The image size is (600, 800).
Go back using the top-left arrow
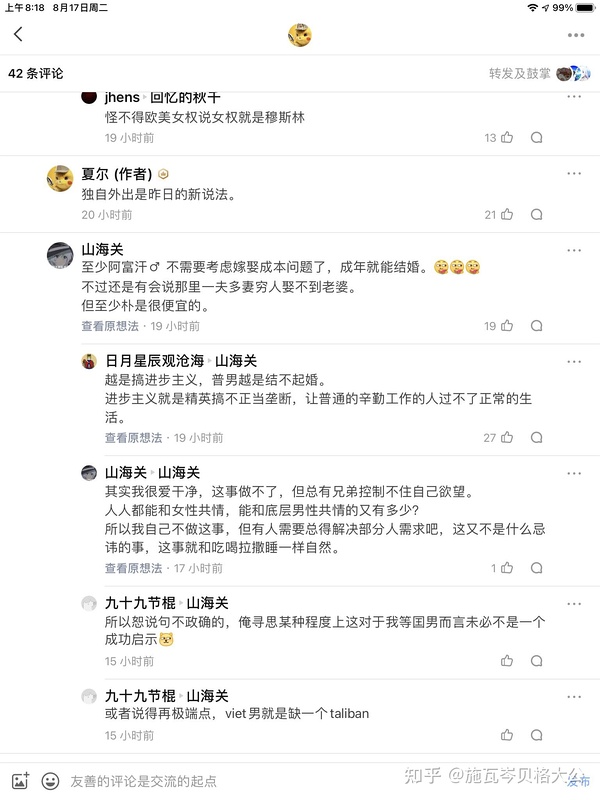click(x=18, y=34)
